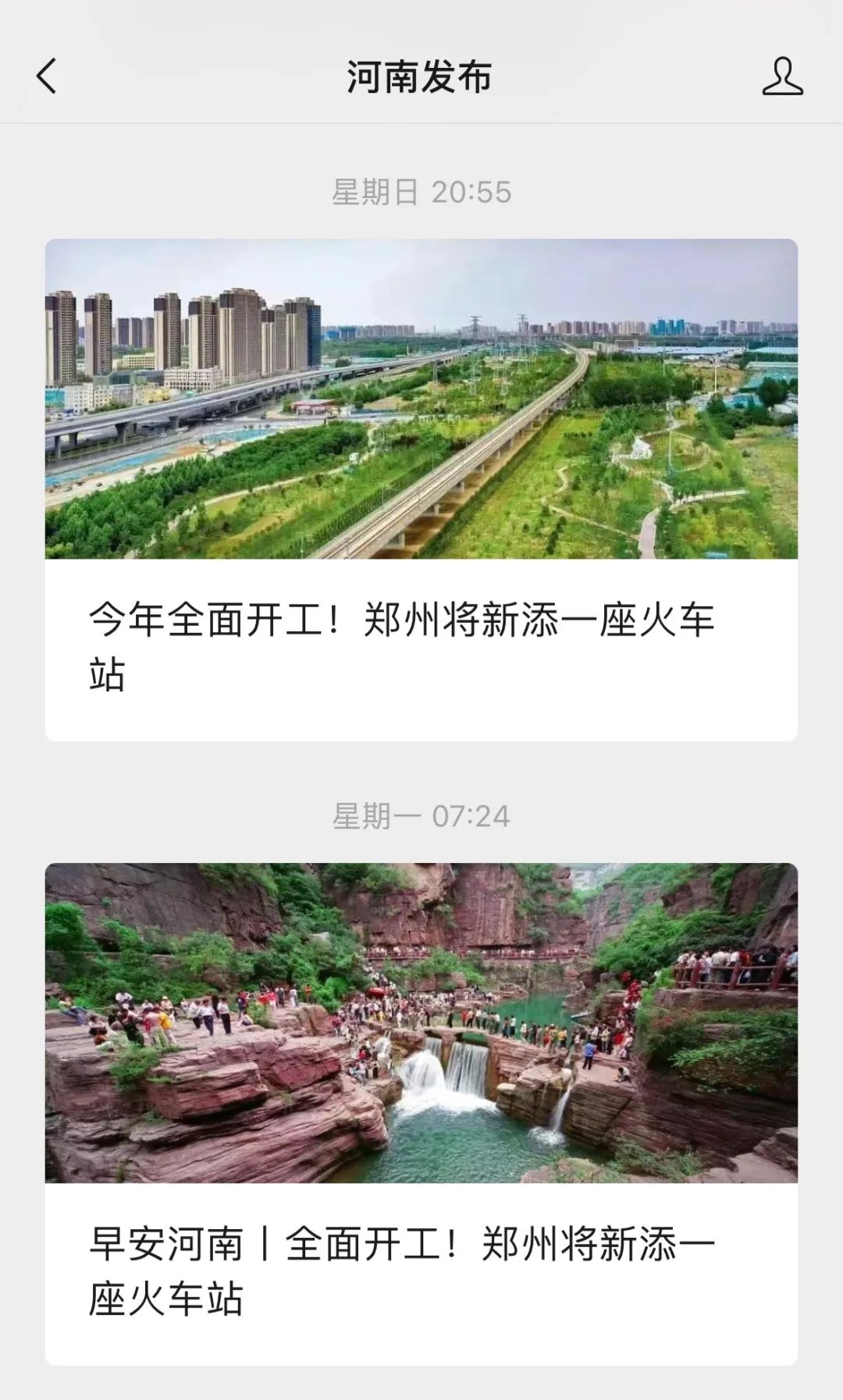This screenshot has width=843, height=1400.
Task: Go back using the top-left arrow
Action: click(x=47, y=76)
